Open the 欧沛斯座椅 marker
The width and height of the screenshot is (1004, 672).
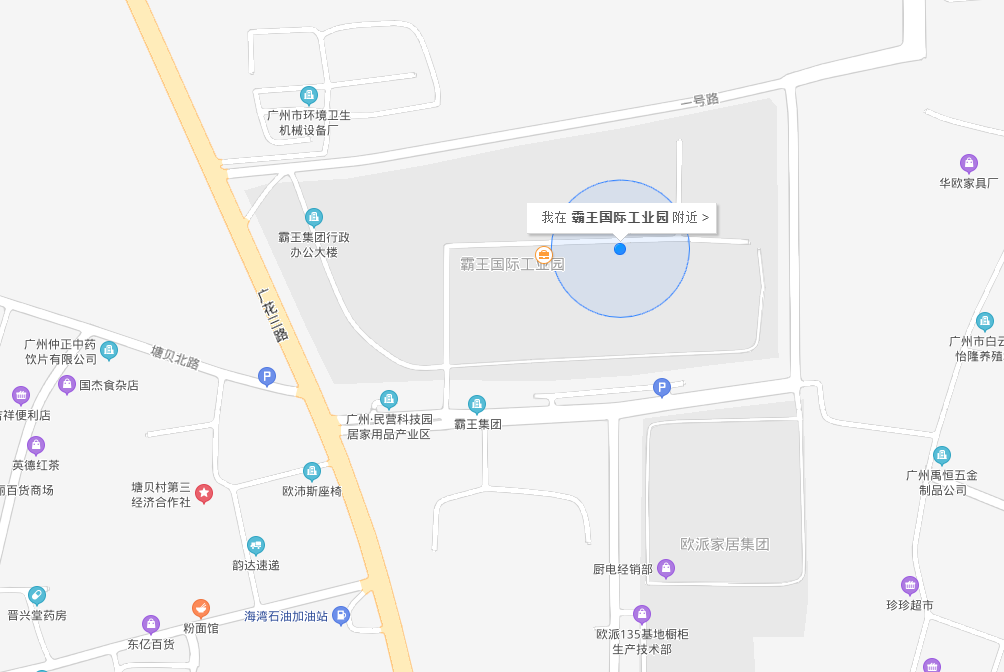[x=312, y=471]
